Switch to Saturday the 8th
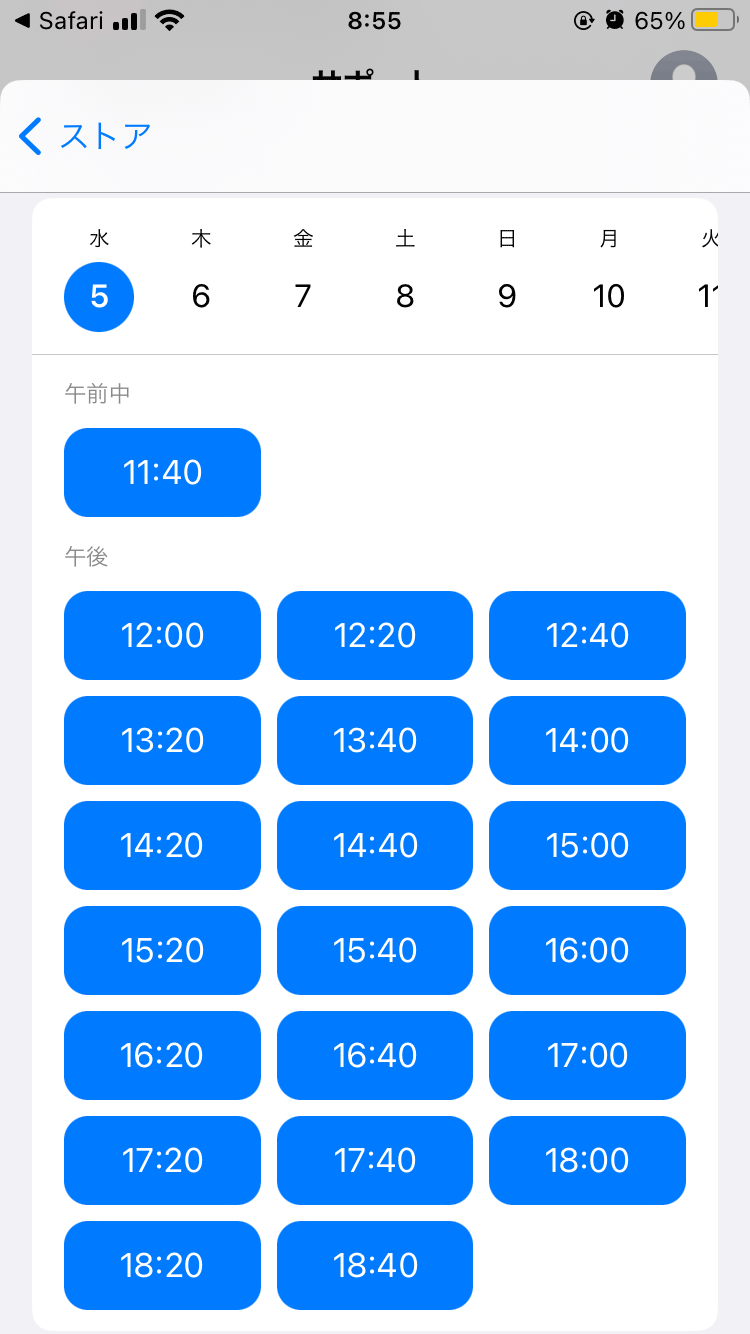The width and height of the screenshot is (750, 1334). pyautogui.click(x=405, y=296)
